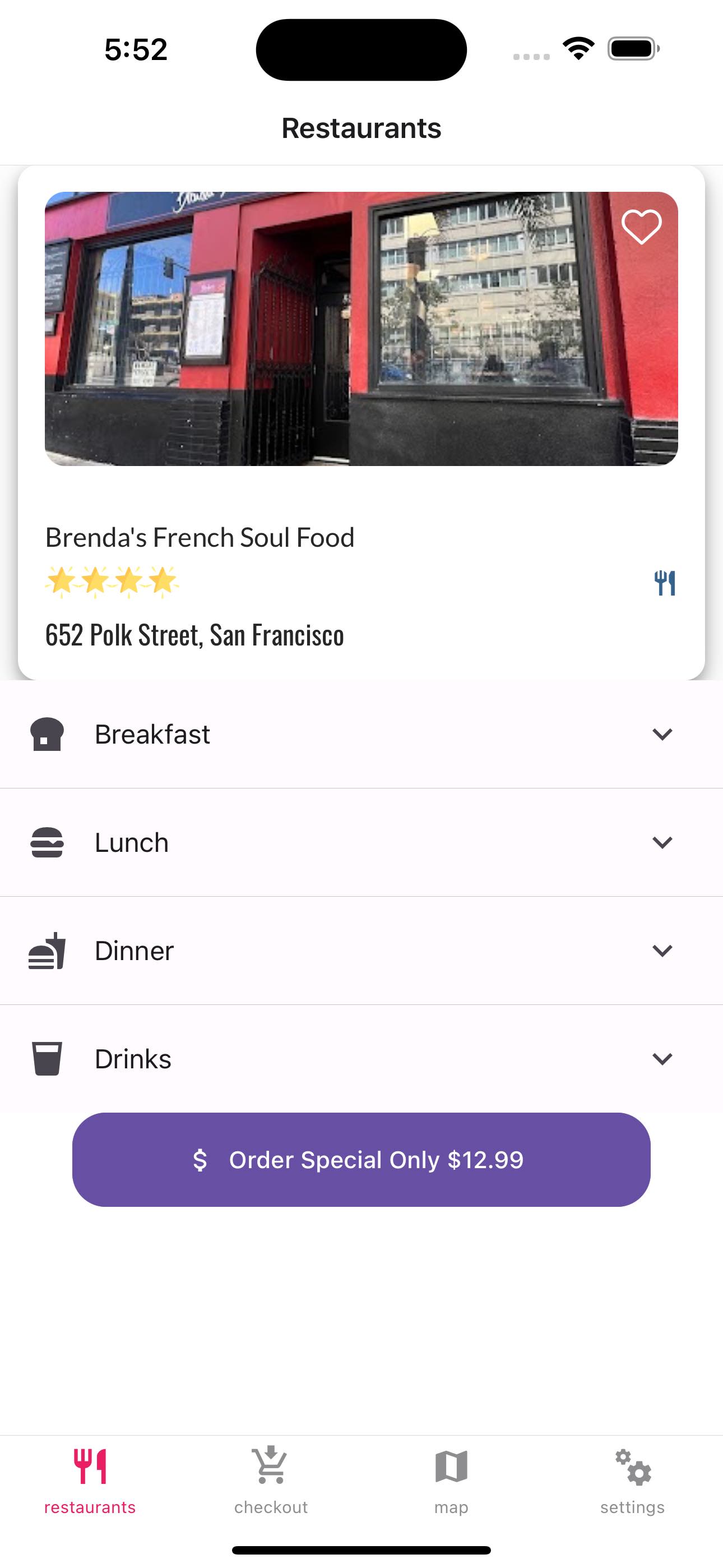Switch to the checkout tab
This screenshot has height=1568, width=723.
tap(271, 1481)
